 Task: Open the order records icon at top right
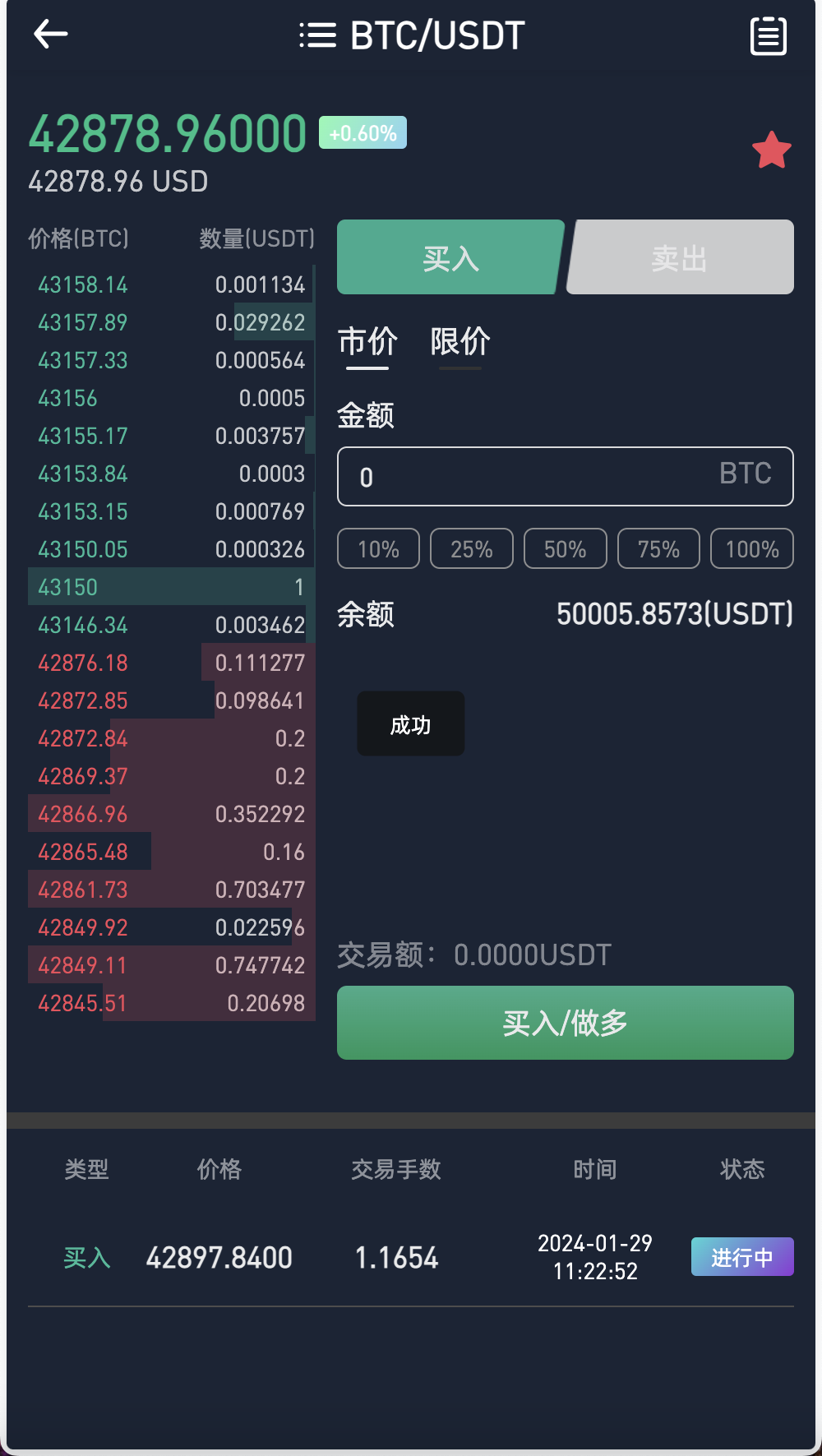(768, 35)
